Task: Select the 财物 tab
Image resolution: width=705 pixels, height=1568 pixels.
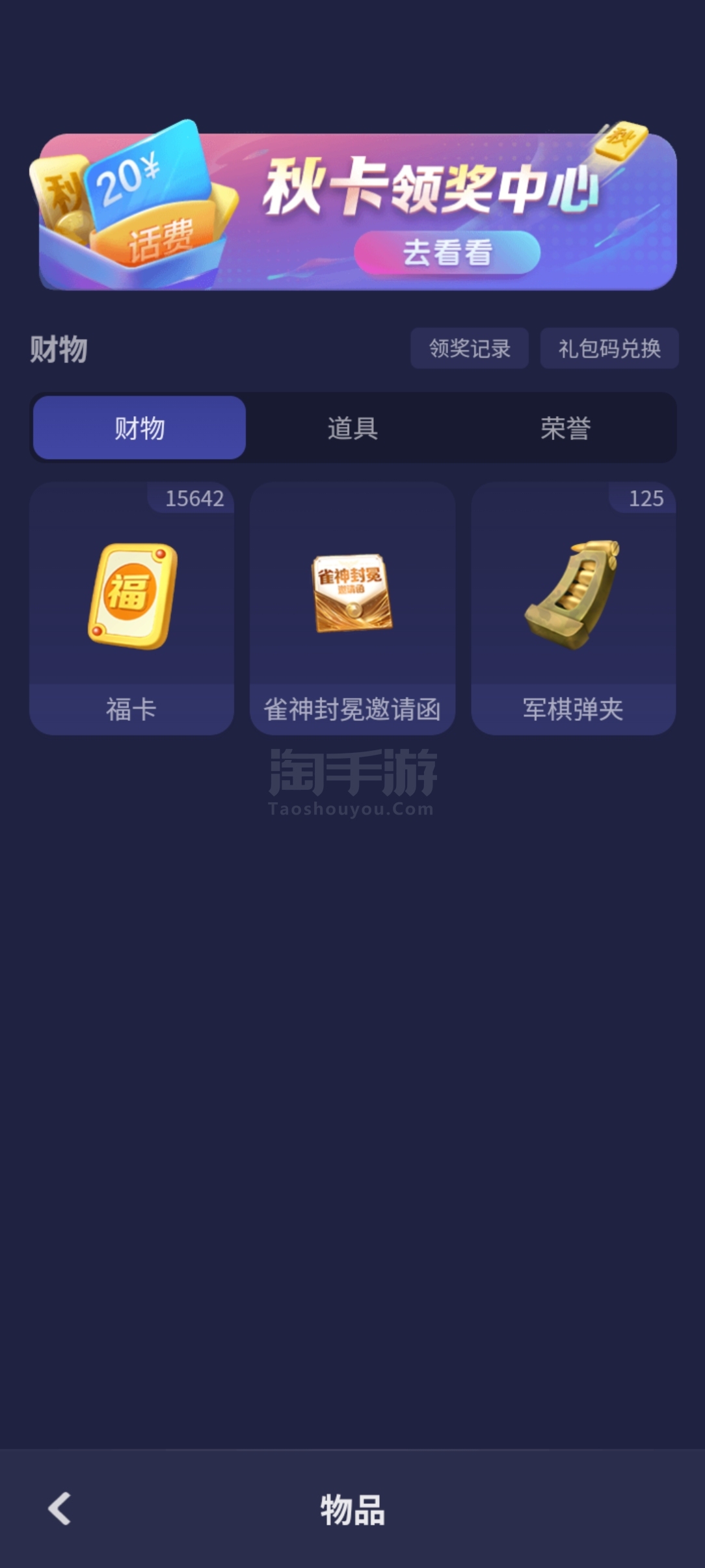Action: pos(139,428)
